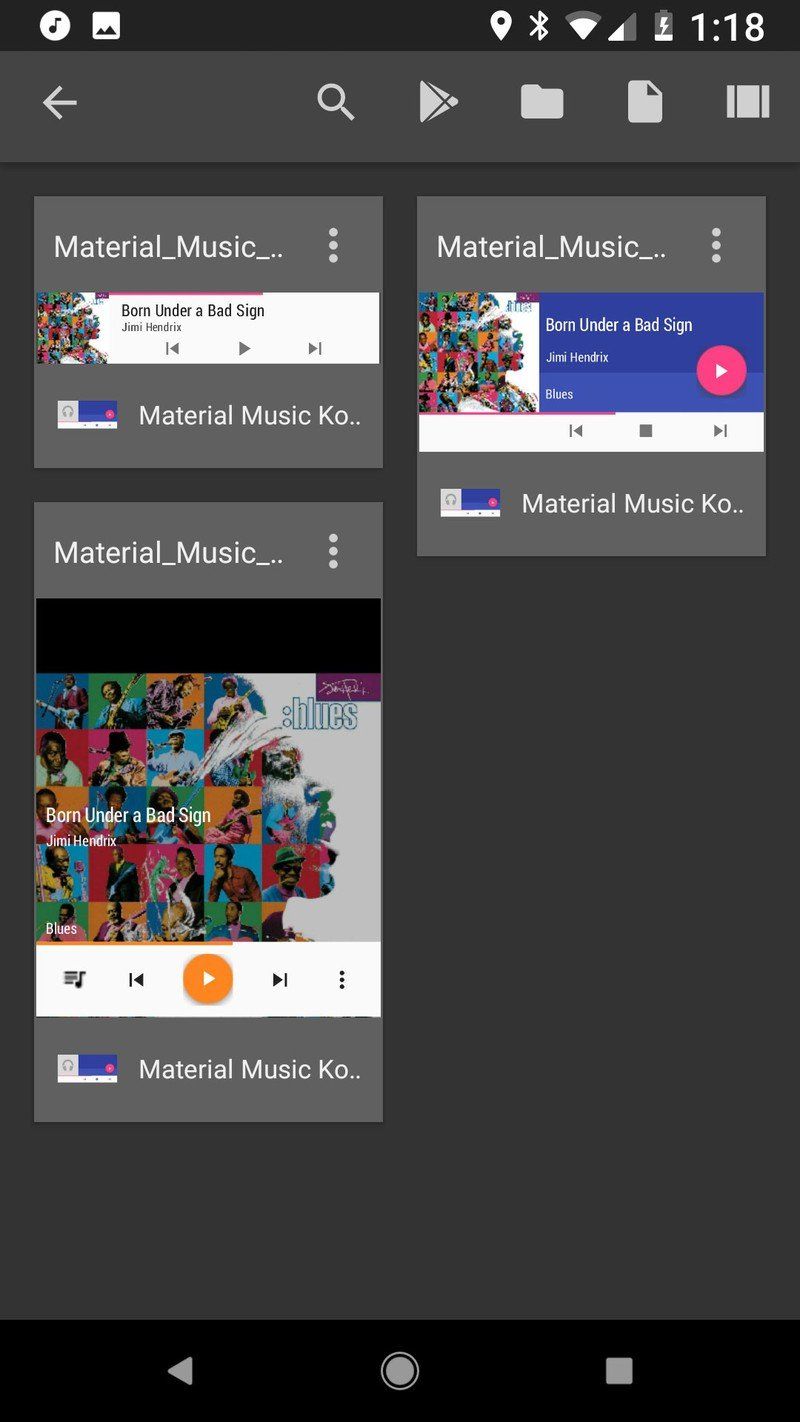Open the overflow menu on the bottom widget card
Screen dimensions: 800x1422
click(x=333, y=550)
